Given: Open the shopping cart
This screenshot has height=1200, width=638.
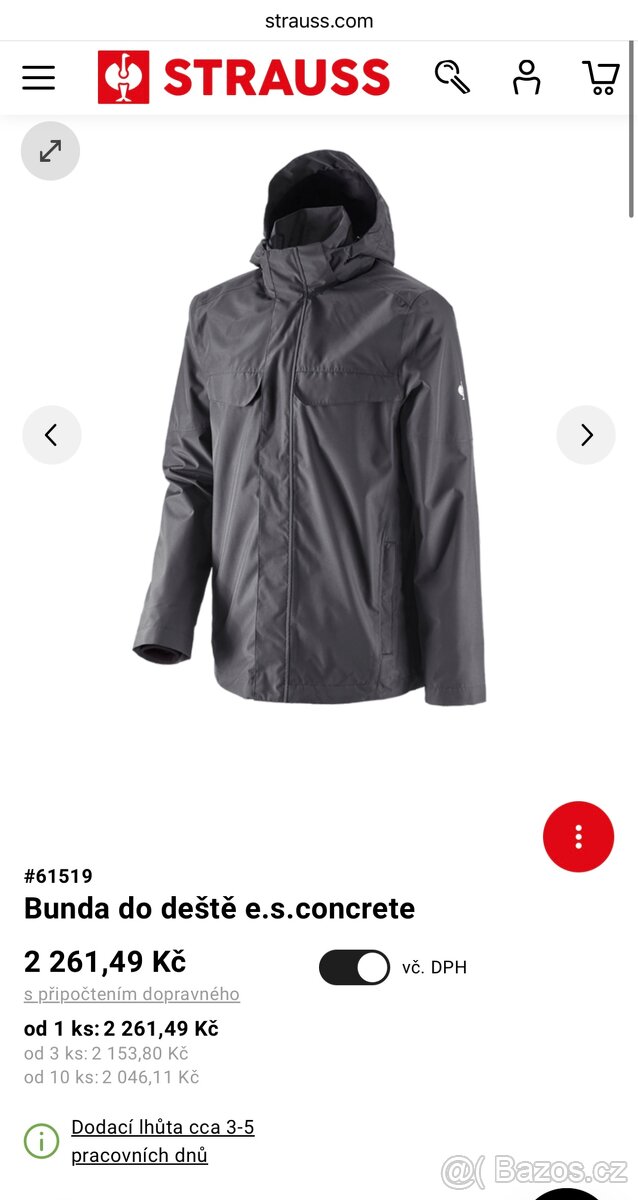Looking at the screenshot, I should pos(601,77).
